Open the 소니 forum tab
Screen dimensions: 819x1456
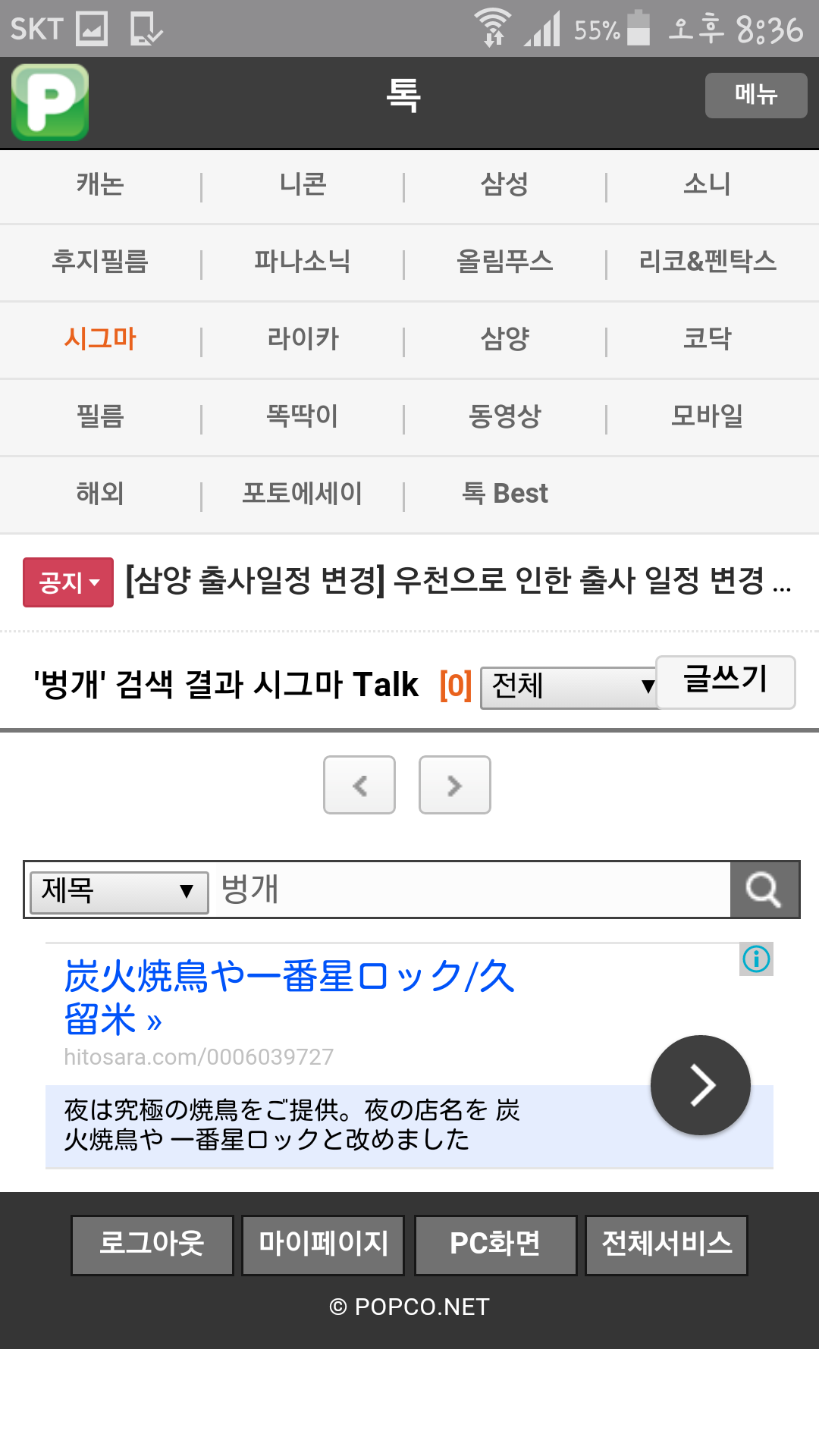(x=707, y=185)
